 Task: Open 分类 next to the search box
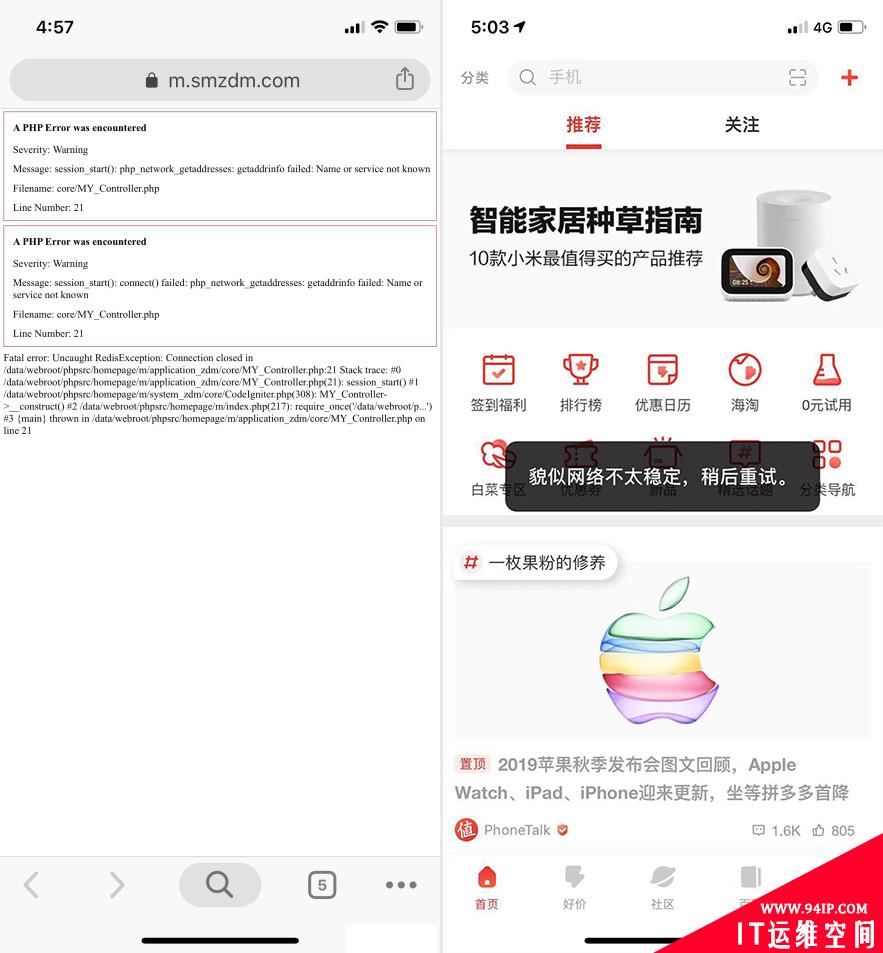coord(475,78)
